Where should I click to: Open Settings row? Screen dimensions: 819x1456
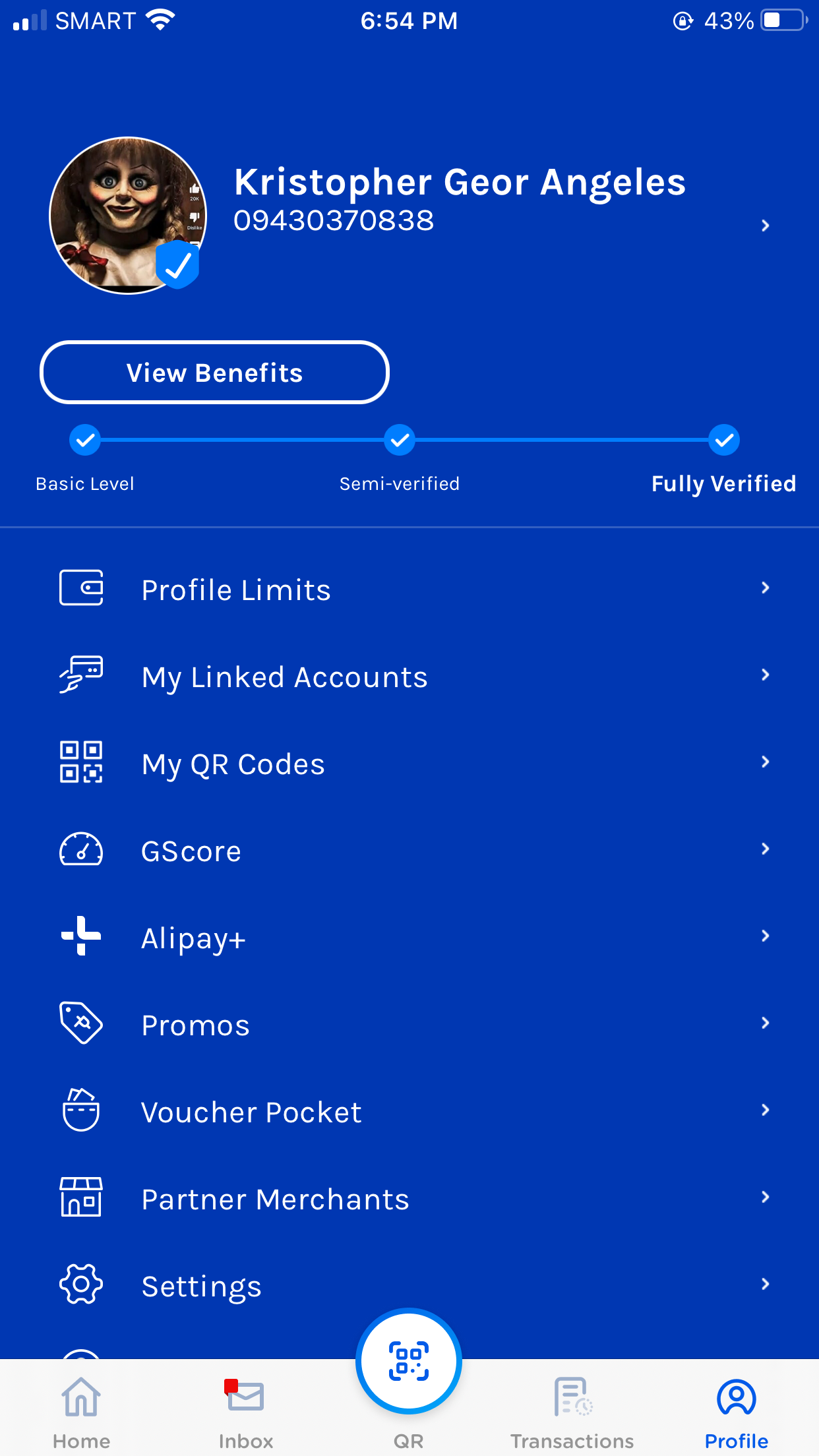[409, 1286]
